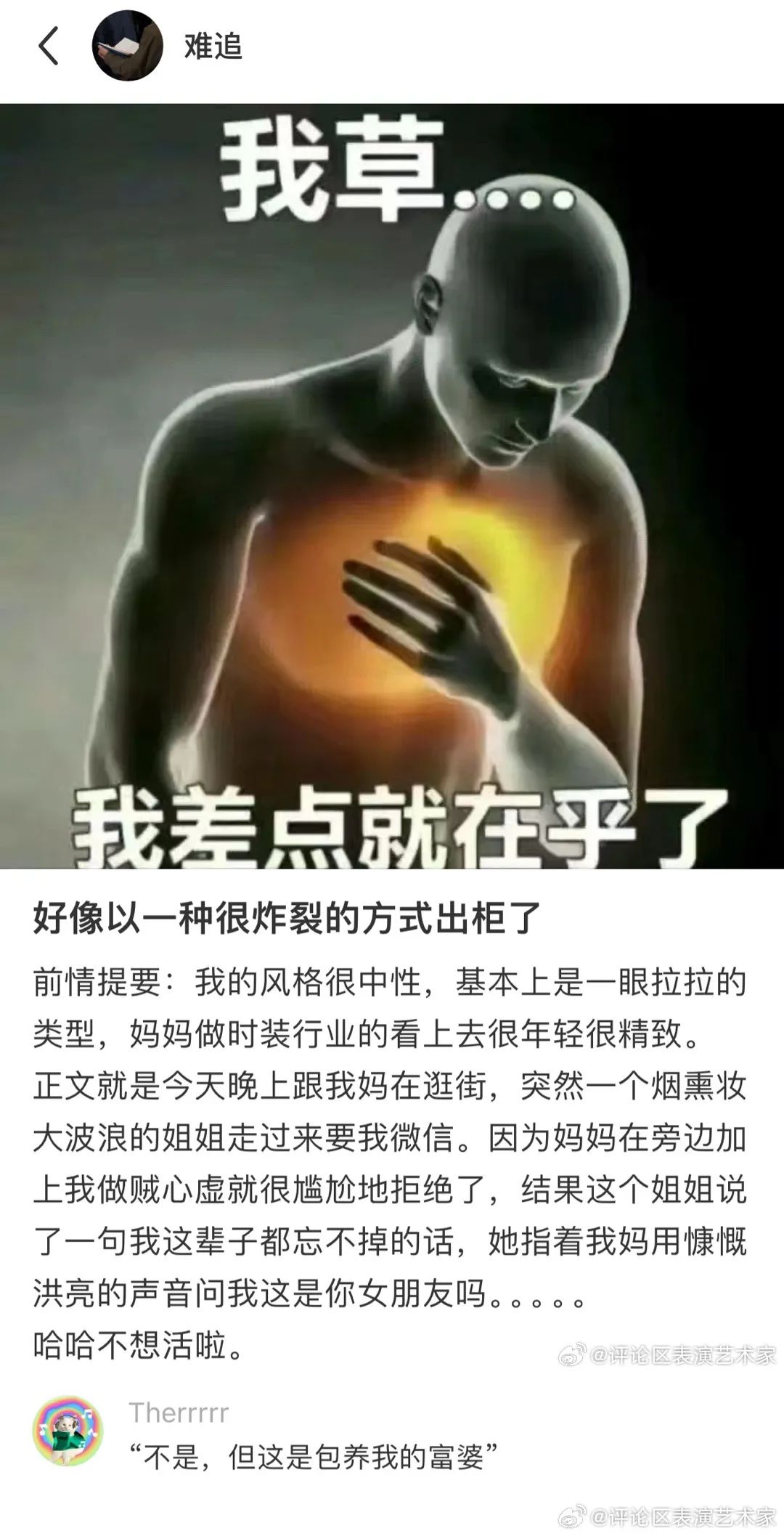Open 难追's profile avatar
The width and height of the screenshot is (784, 1536).
127,46
